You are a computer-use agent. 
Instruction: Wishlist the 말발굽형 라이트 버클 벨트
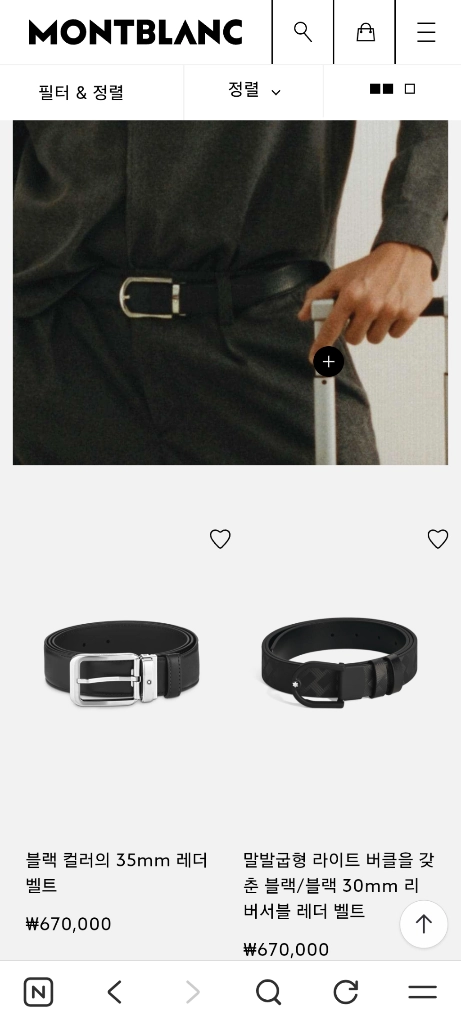(x=437, y=539)
